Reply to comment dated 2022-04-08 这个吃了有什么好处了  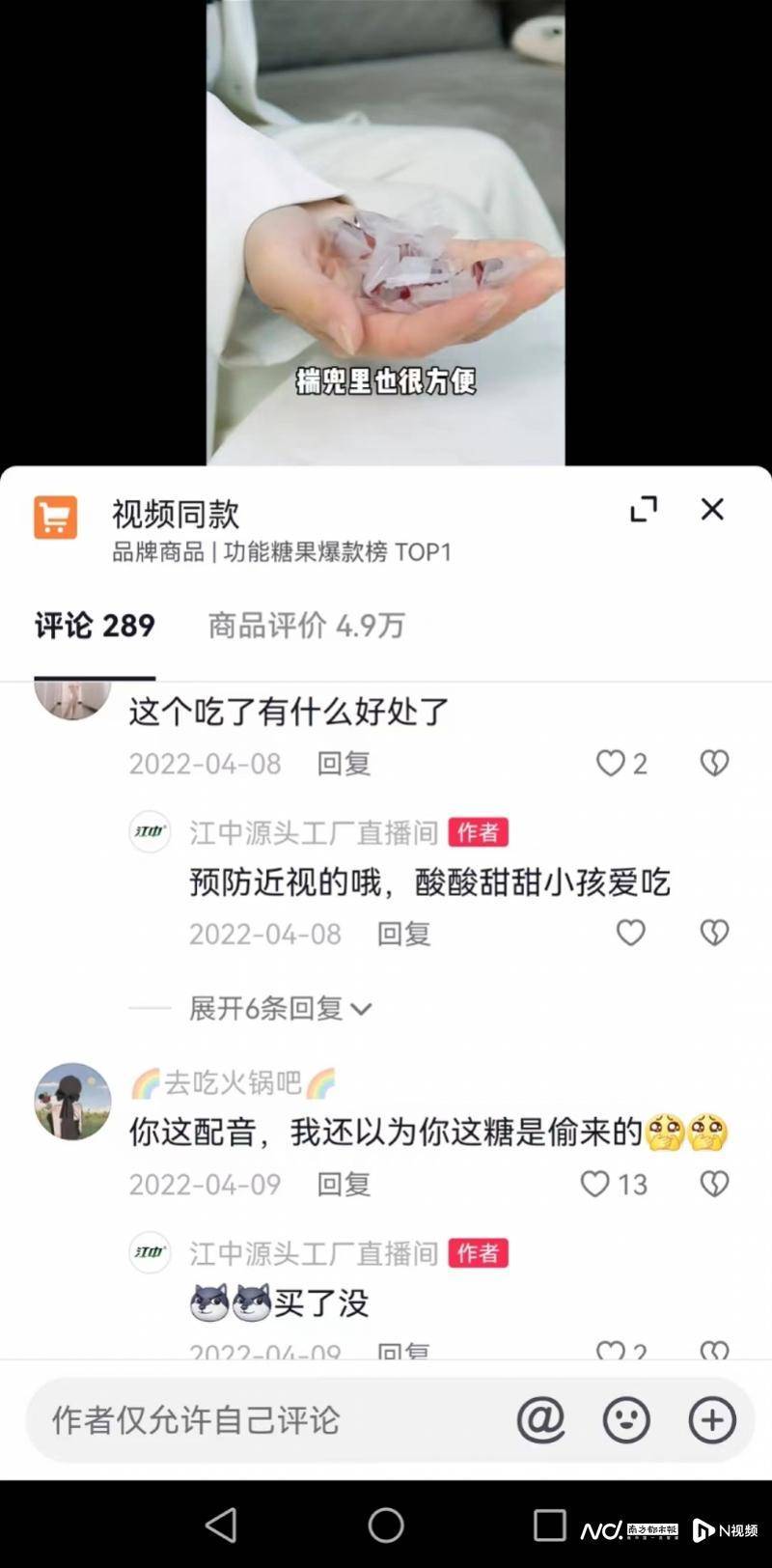[x=344, y=764]
